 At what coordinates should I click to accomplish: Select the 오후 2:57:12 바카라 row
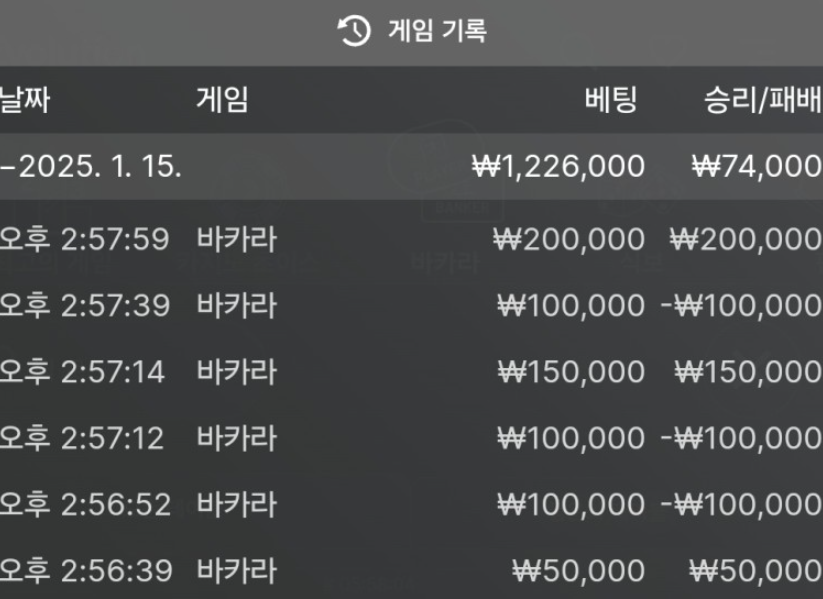[x=411, y=438]
